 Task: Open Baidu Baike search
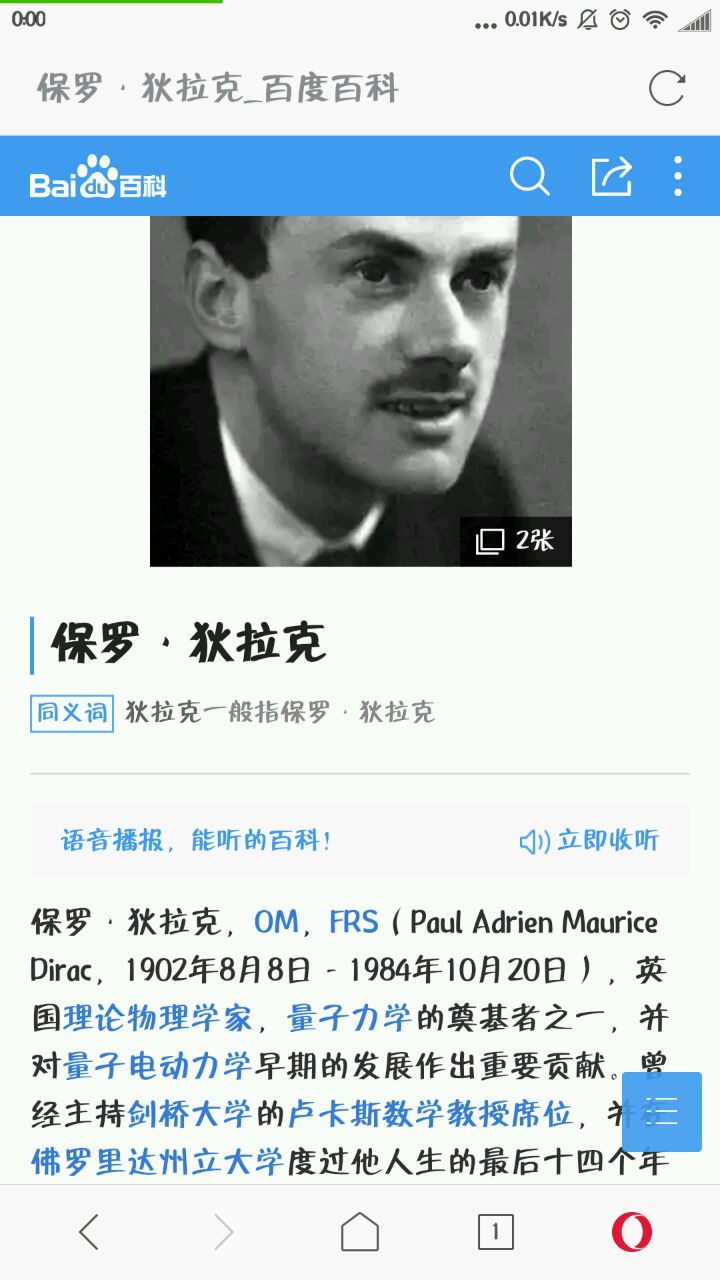[x=529, y=177]
